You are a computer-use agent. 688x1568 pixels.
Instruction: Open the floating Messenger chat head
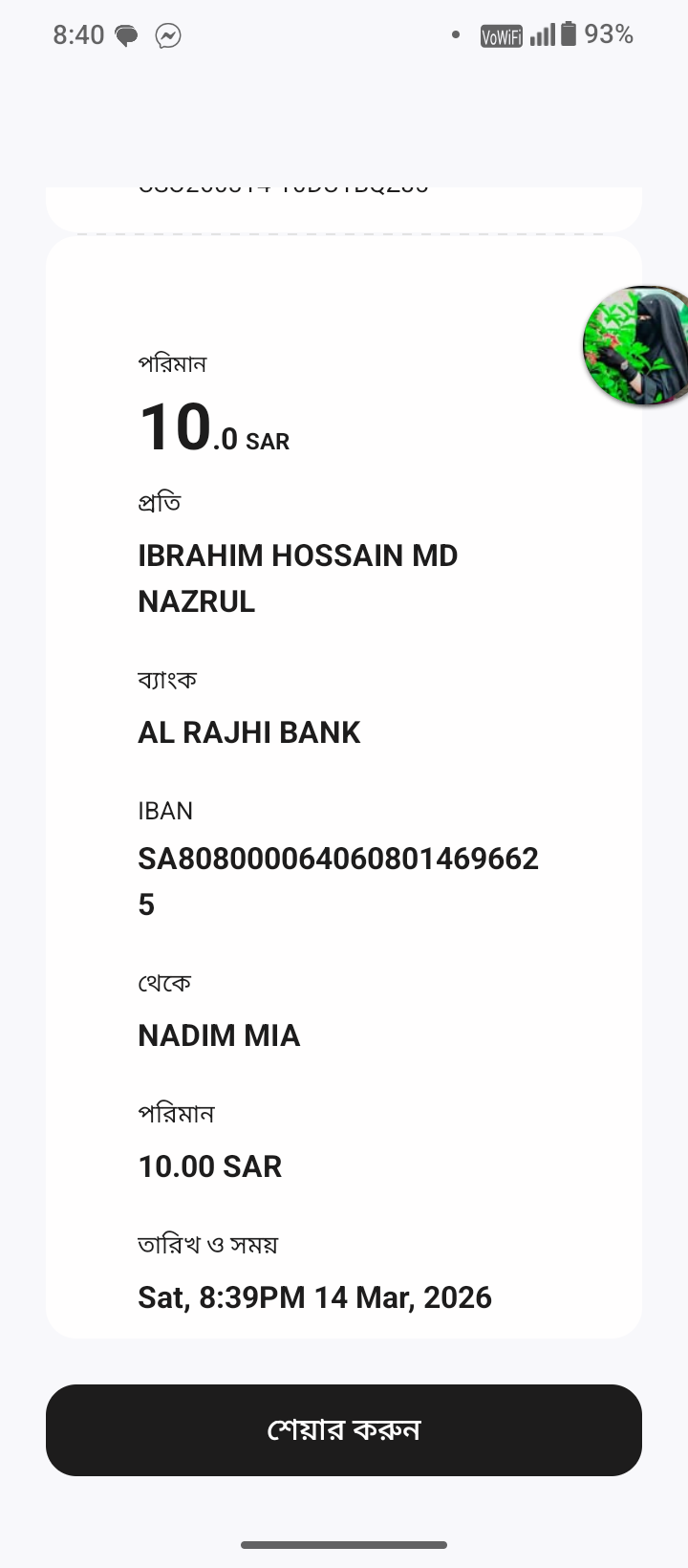[637, 345]
